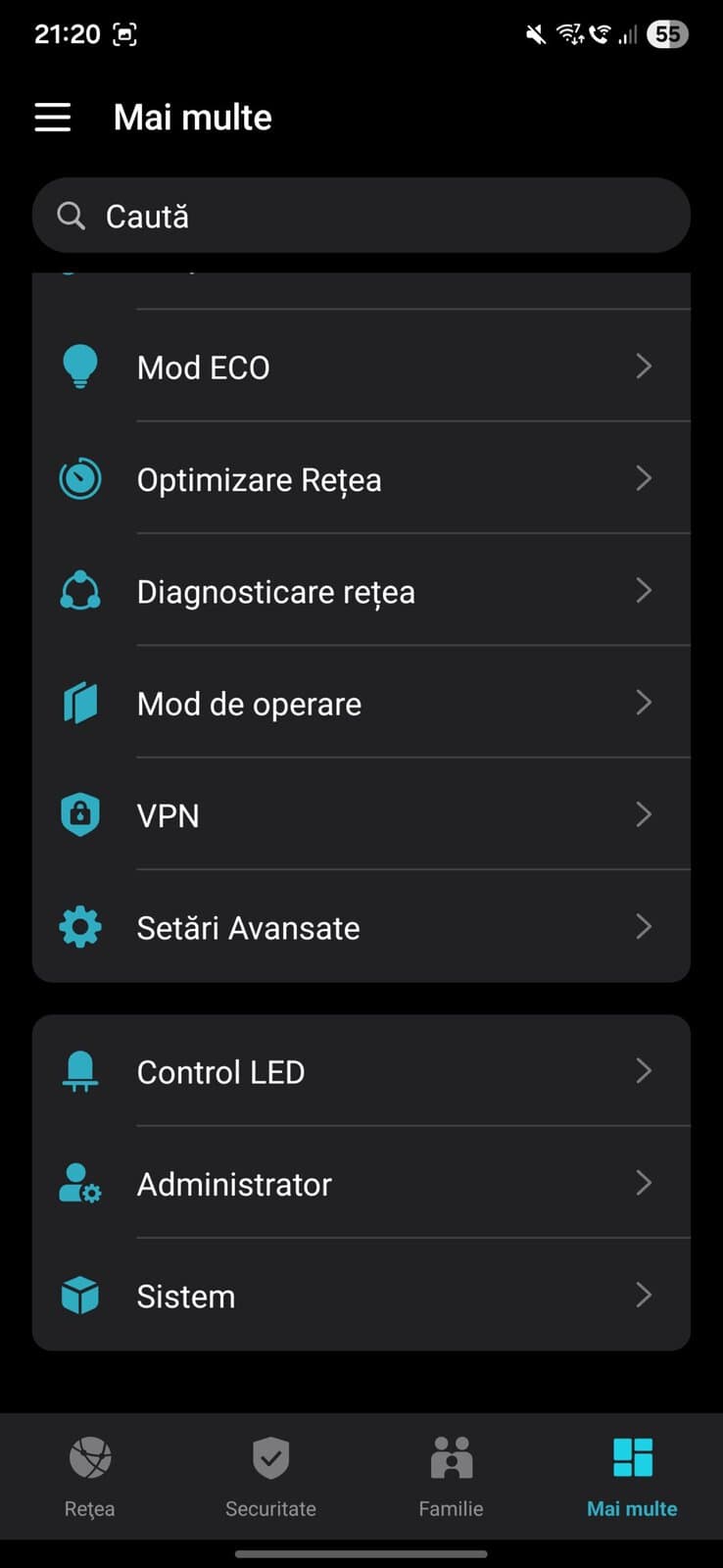Open Mod ECO settings
This screenshot has height=1568, width=723.
361,367
